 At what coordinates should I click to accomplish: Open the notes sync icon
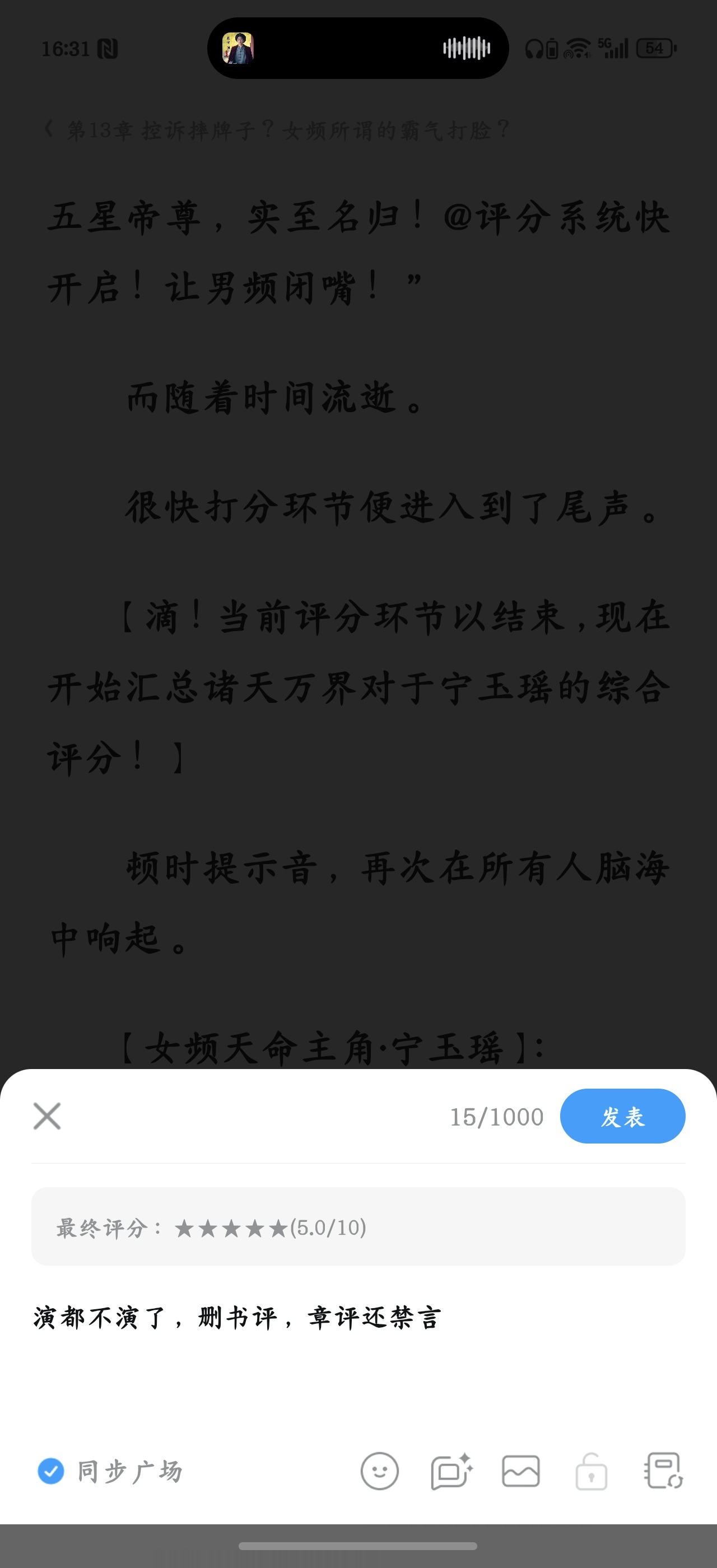click(x=663, y=1470)
